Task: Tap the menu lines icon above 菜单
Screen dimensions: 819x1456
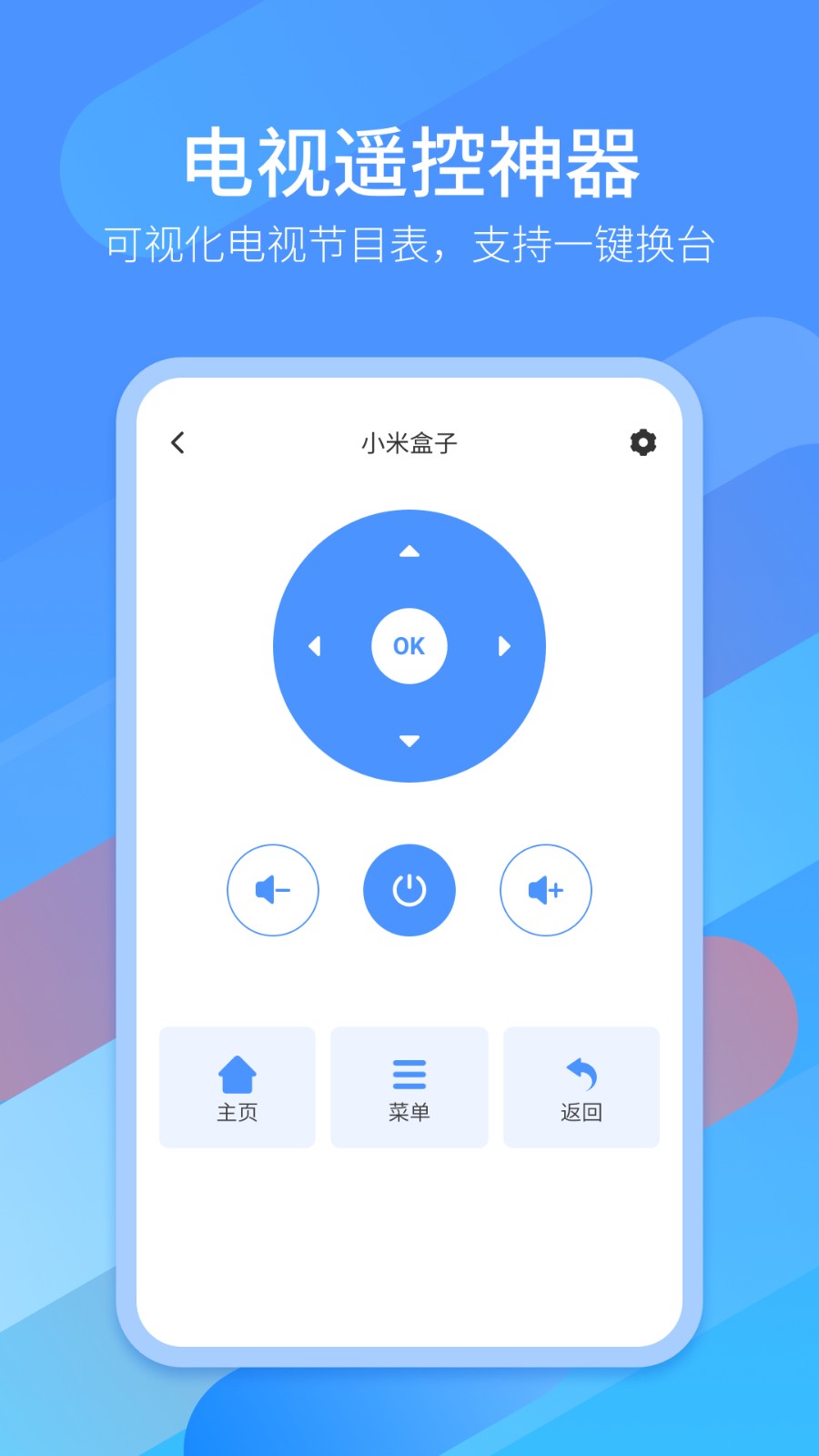Action: pos(409,1074)
